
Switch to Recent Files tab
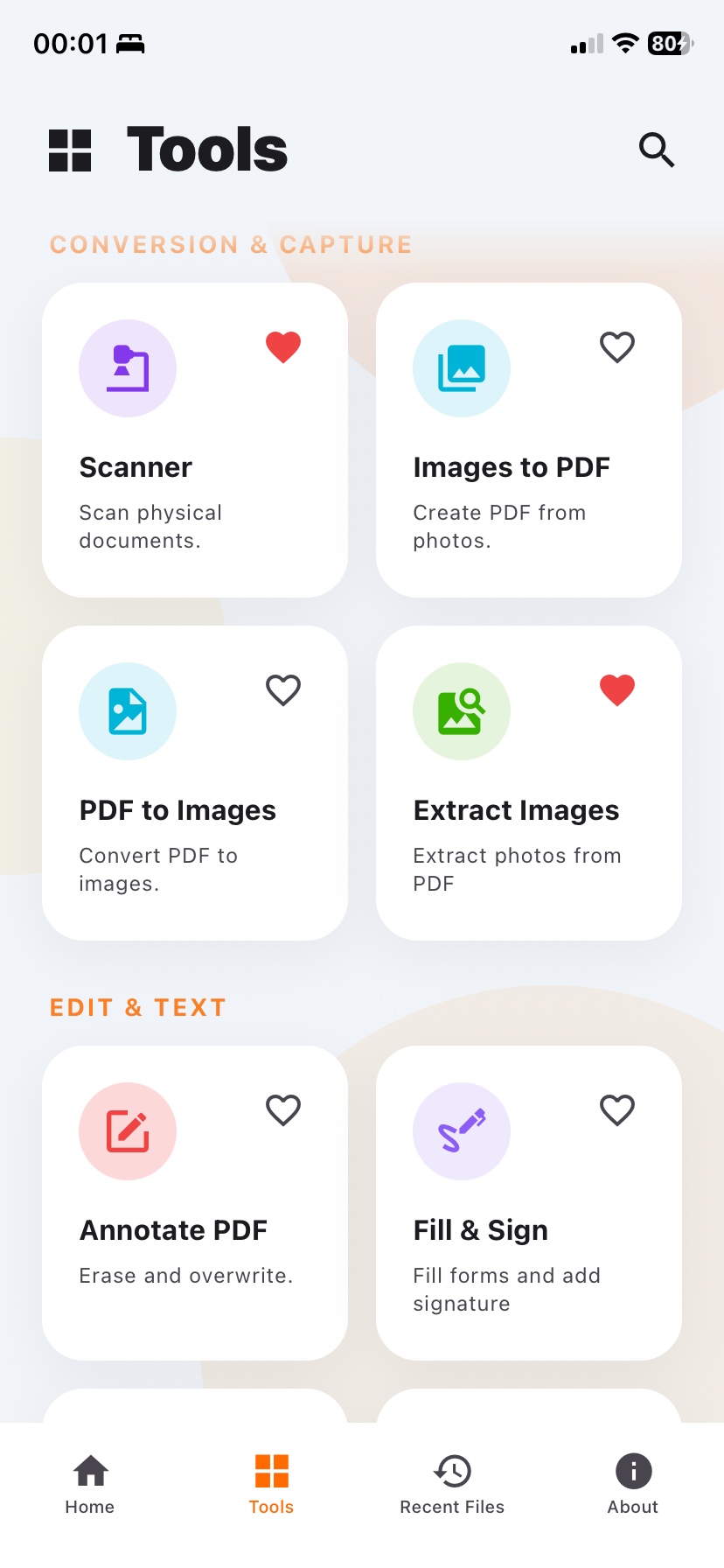[452, 1485]
